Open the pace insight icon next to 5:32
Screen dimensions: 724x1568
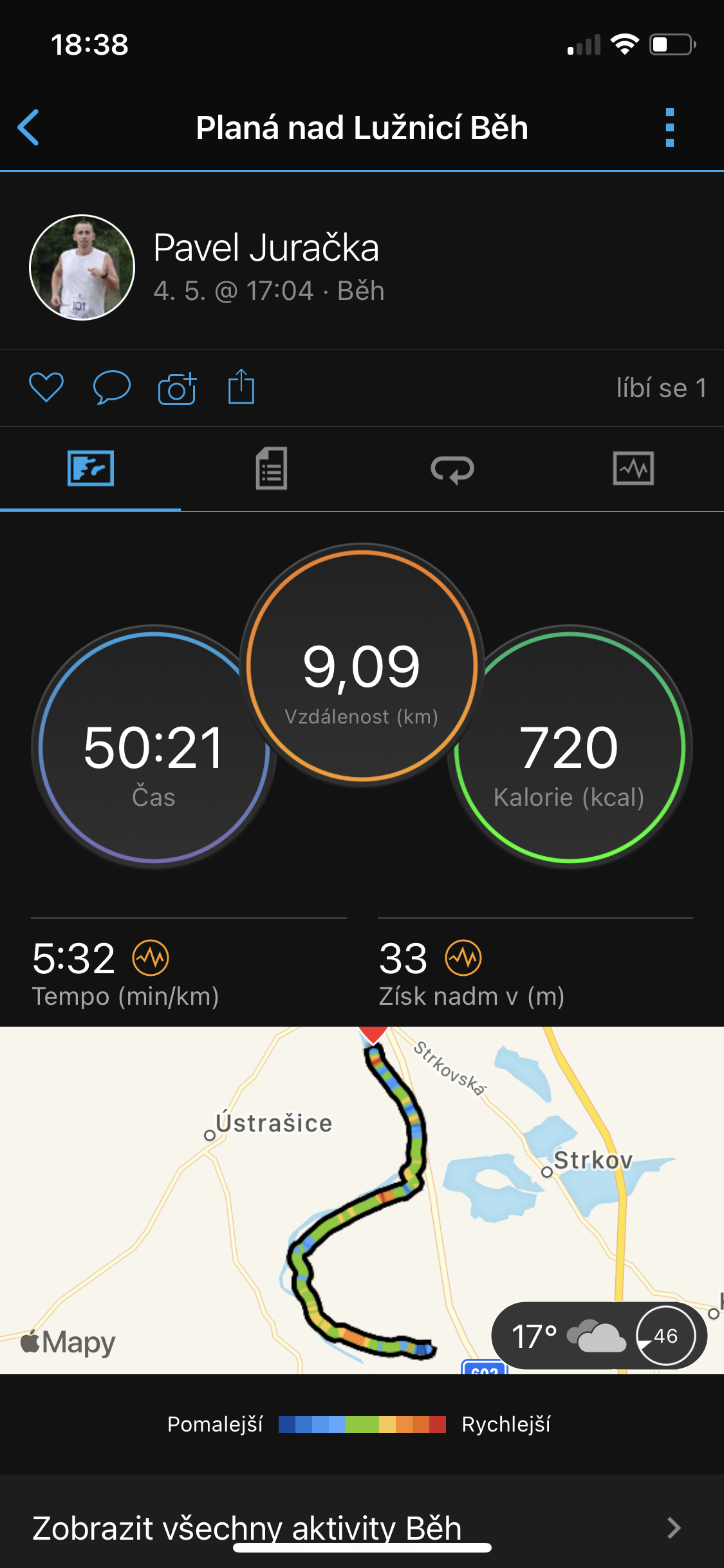click(151, 958)
